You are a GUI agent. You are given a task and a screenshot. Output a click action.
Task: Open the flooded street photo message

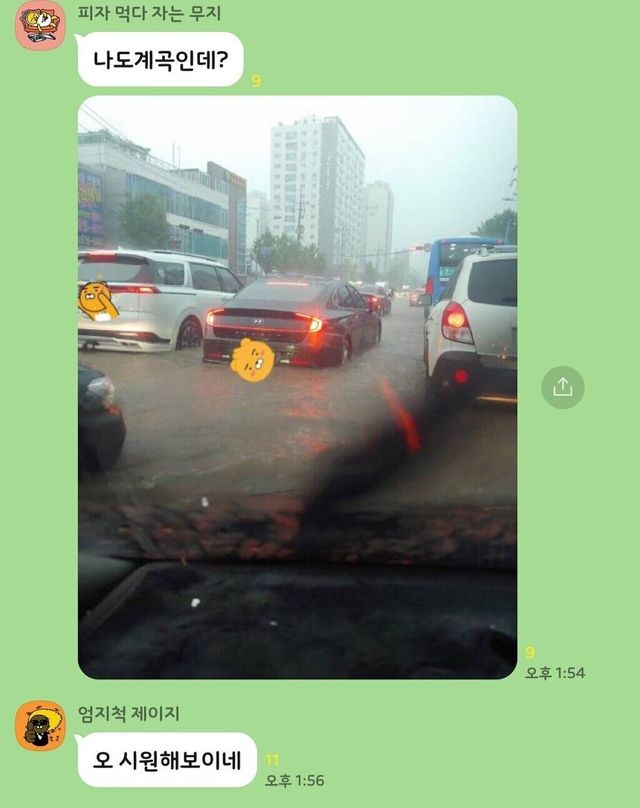297,387
